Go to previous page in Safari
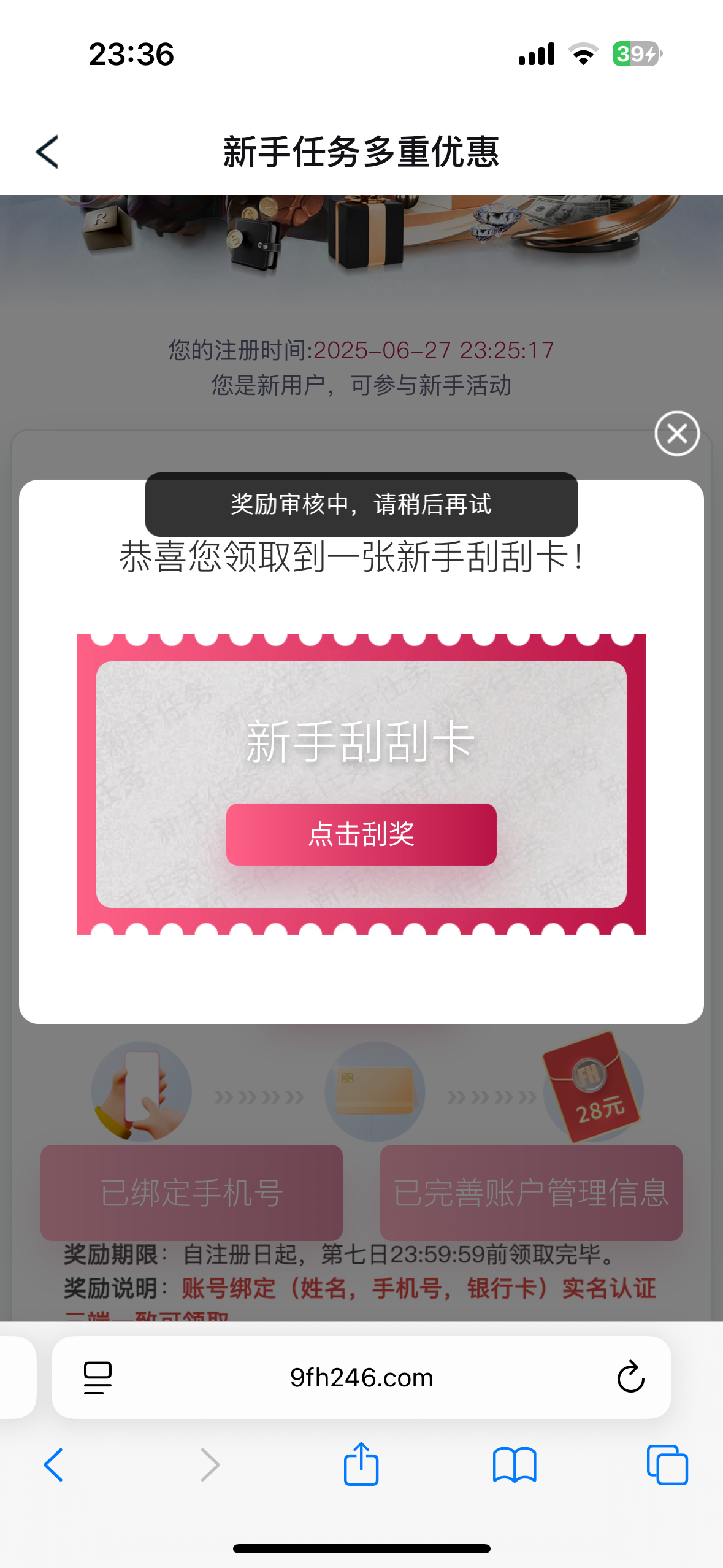The image size is (723, 1568). [x=54, y=1465]
